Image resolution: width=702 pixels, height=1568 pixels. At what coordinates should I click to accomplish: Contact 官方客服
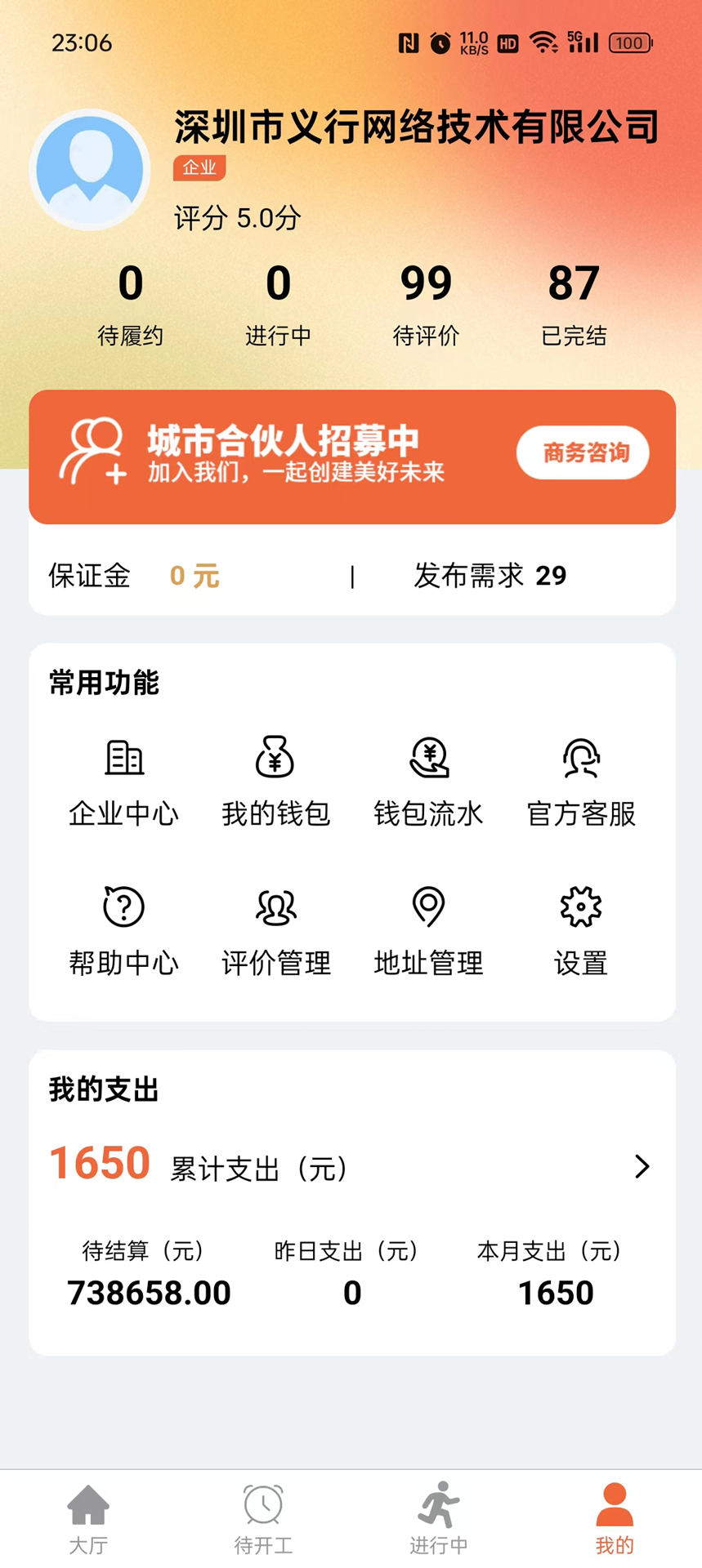click(x=581, y=782)
